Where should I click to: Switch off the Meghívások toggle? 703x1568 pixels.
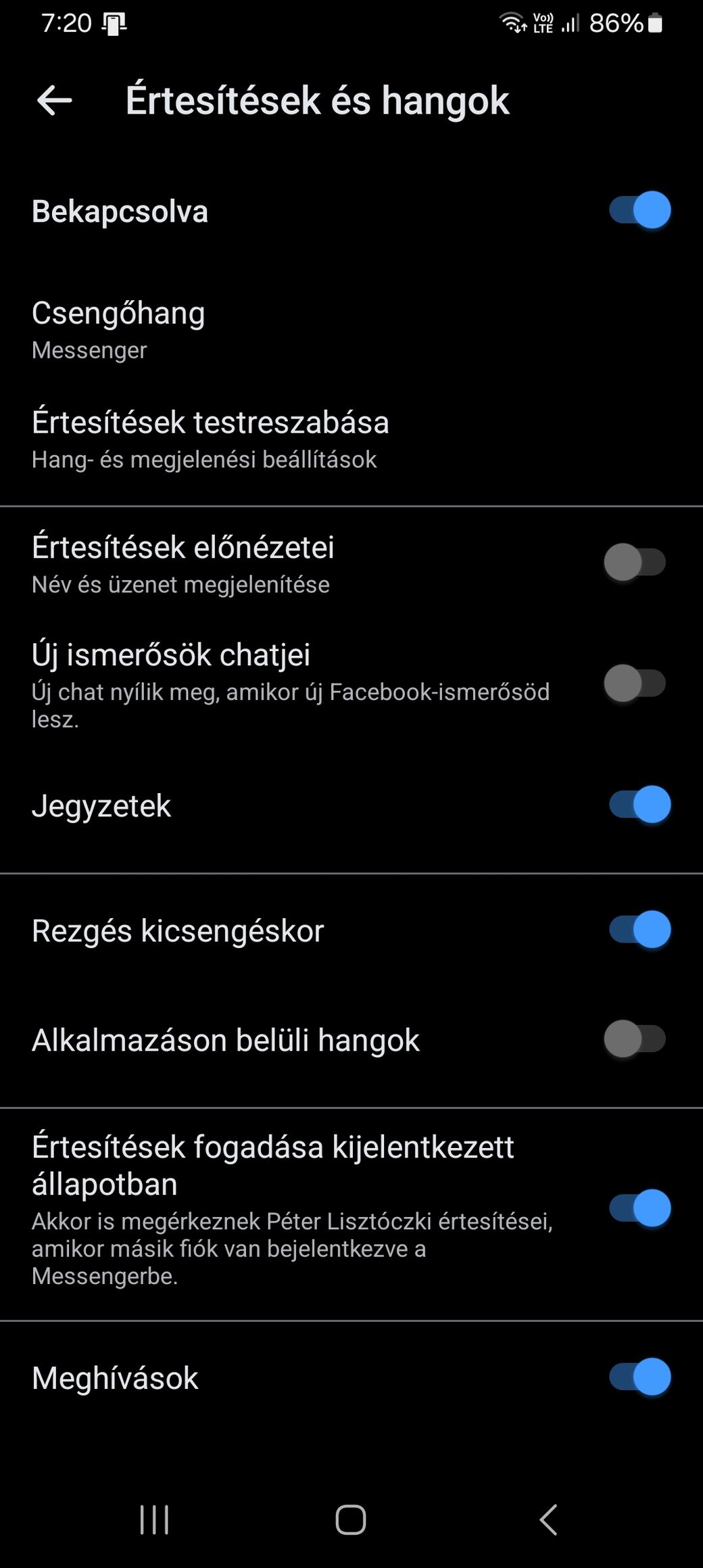pyautogui.click(x=639, y=1377)
